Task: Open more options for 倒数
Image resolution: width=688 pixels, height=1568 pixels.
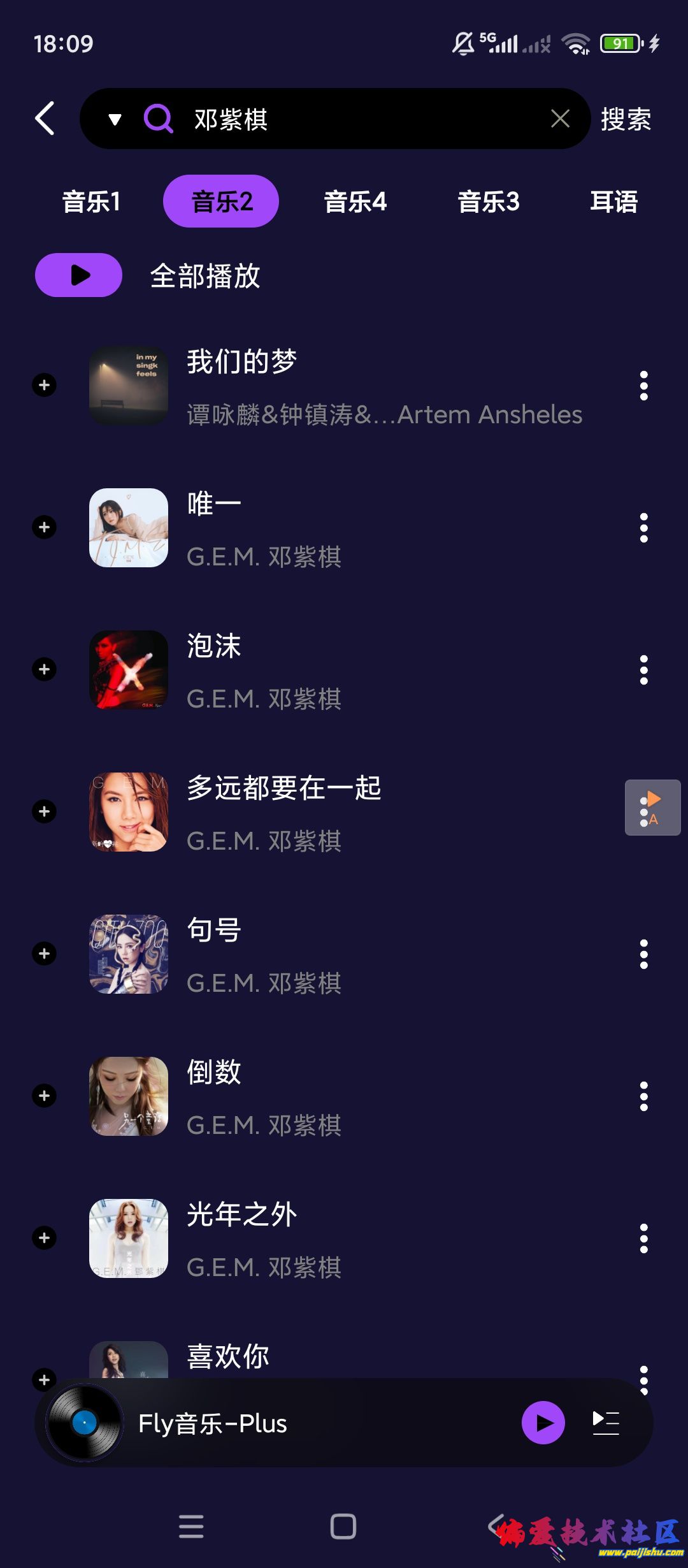Action: click(643, 1096)
